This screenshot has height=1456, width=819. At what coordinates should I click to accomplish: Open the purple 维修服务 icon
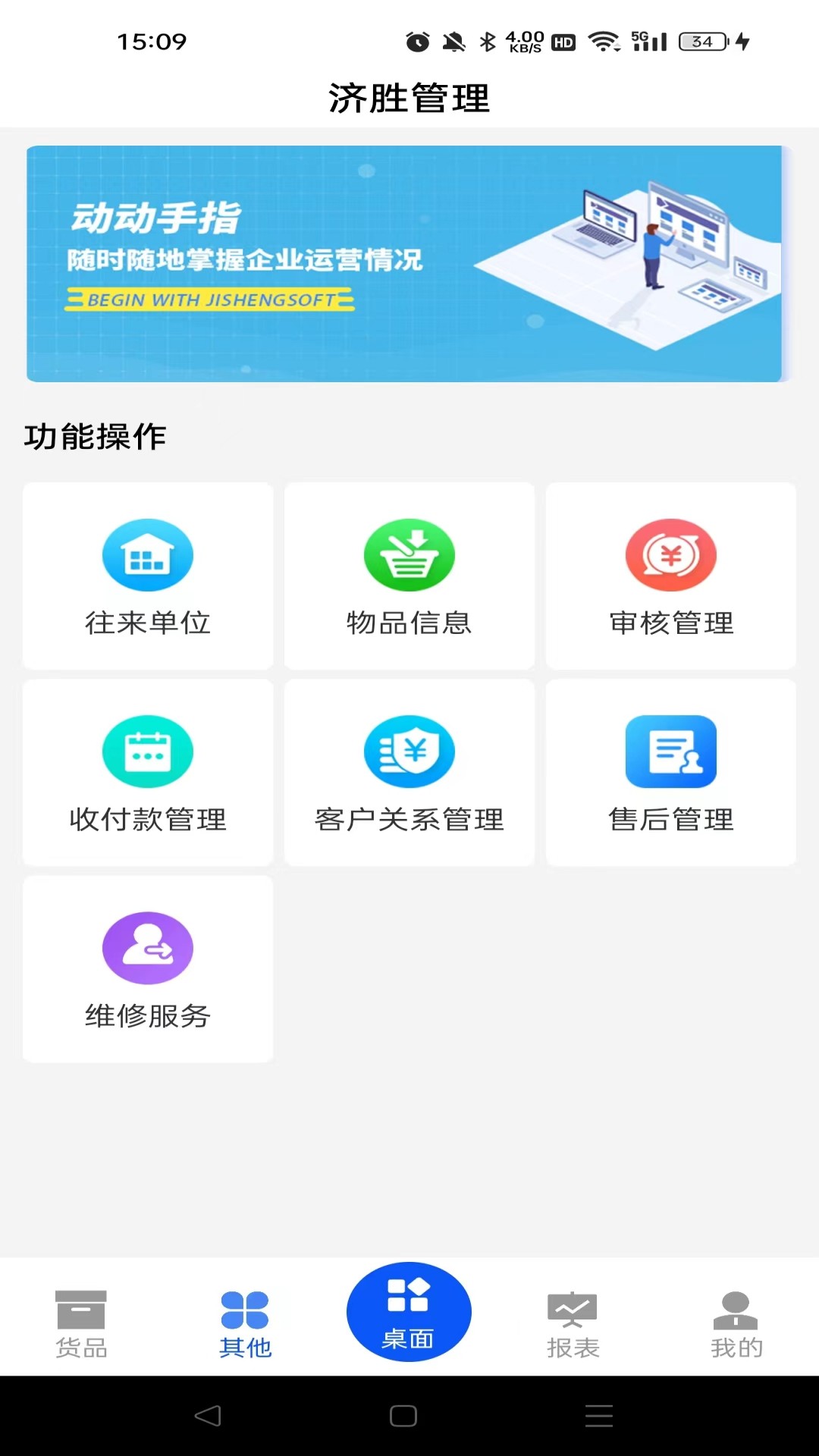tap(148, 947)
